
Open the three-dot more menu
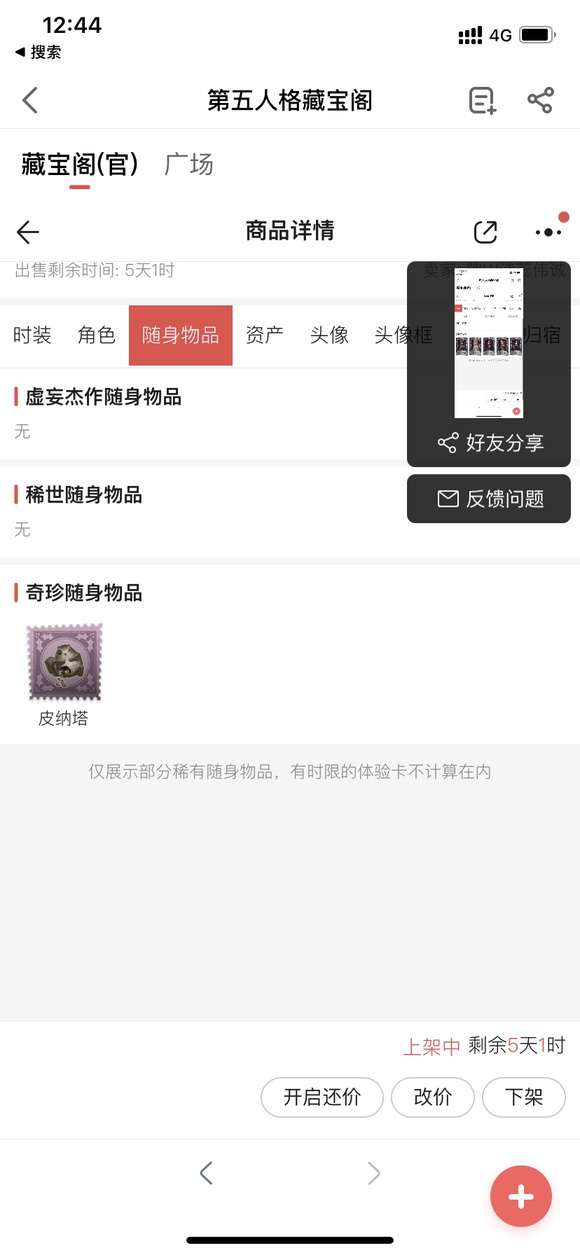click(x=548, y=232)
